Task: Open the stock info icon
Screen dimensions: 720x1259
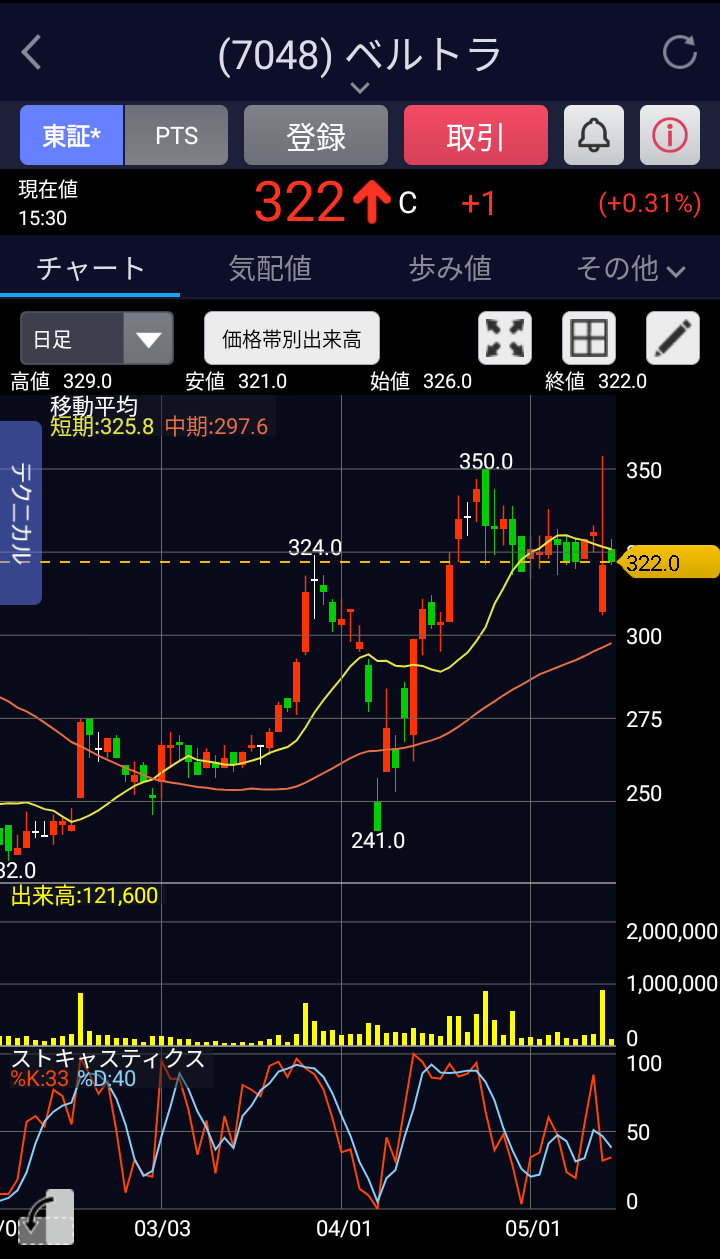Action: [x=670, y=136]
